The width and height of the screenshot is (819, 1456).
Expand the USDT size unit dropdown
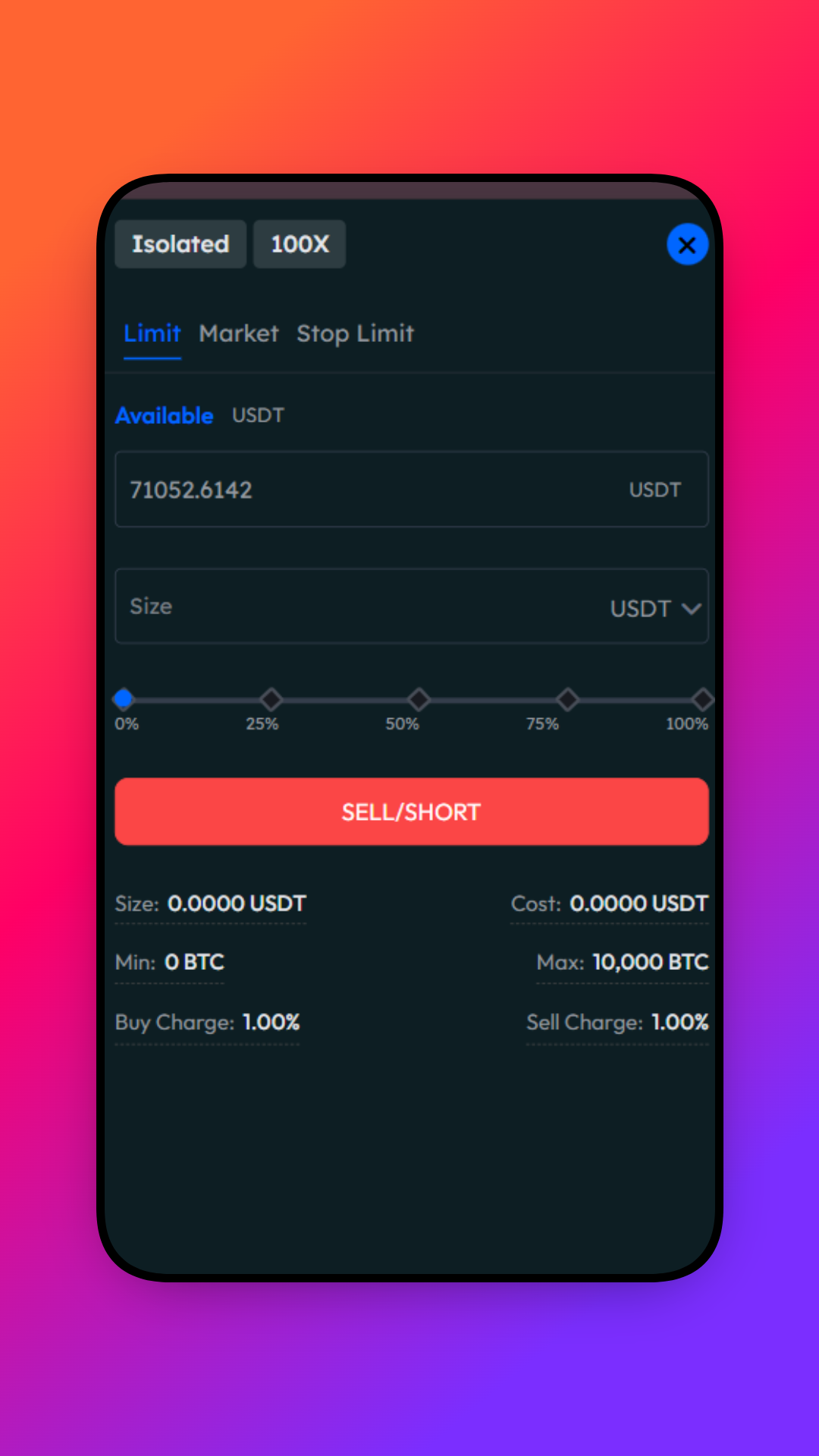point(656,608)
